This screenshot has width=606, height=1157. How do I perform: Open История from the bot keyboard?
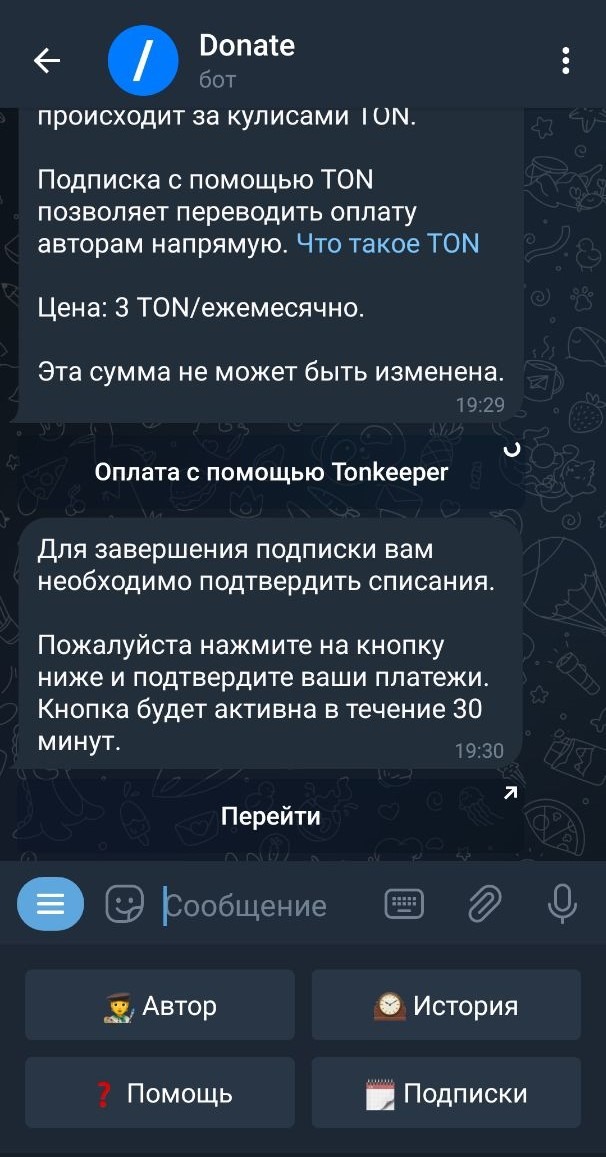(446, 1005)
